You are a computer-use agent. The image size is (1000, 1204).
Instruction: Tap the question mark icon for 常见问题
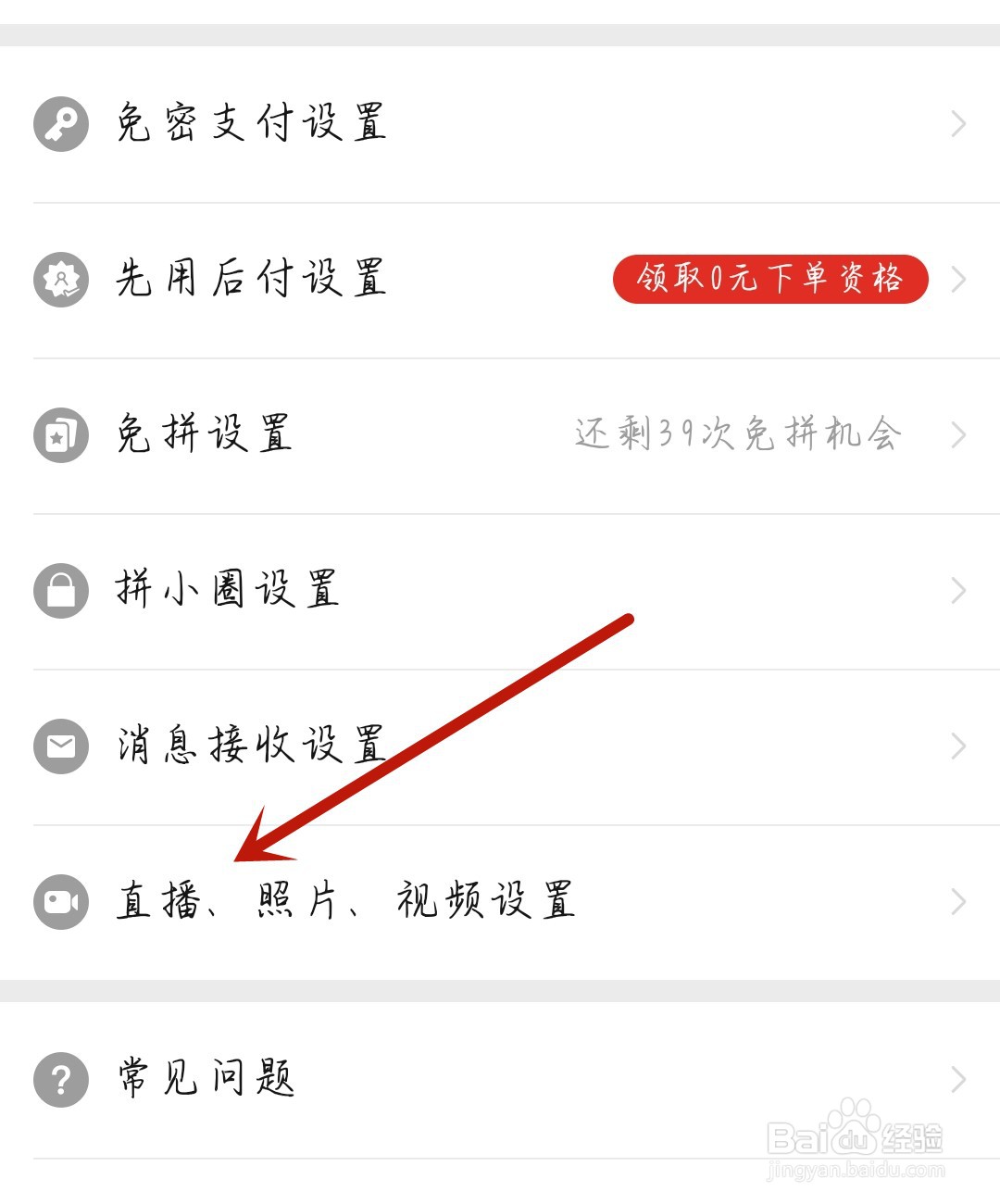[x=59, y=1077]
